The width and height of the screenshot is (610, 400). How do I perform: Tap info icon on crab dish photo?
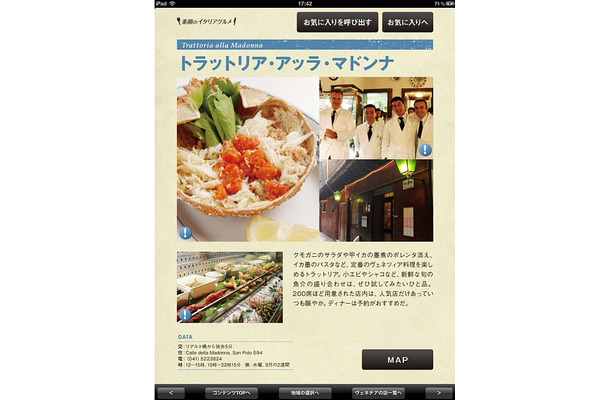(x=185, y=233)
